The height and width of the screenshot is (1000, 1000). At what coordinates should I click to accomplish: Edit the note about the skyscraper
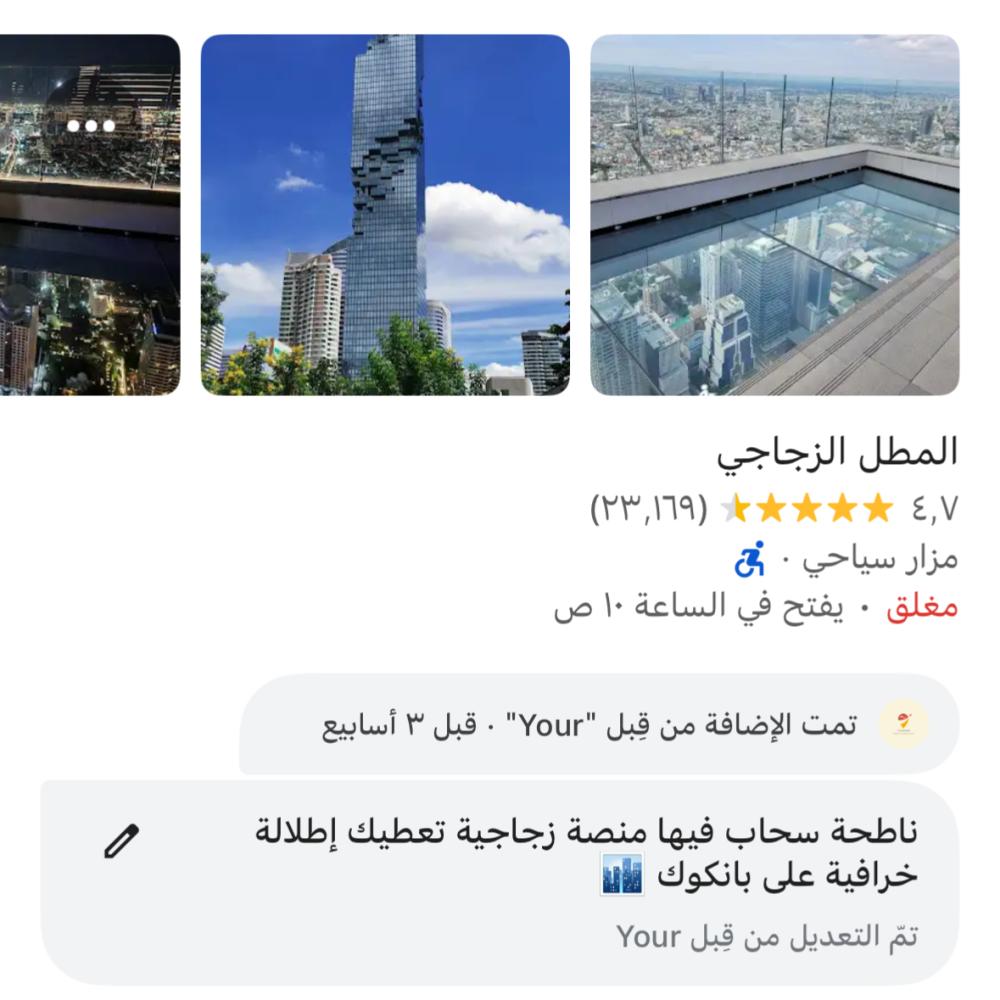tap(122, 841)
